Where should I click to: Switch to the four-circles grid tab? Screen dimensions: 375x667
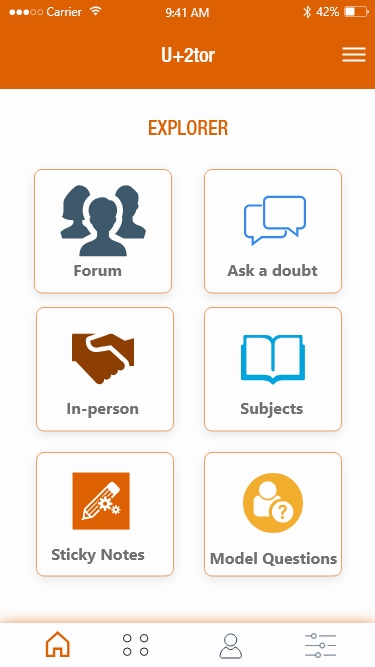point(136,645)
